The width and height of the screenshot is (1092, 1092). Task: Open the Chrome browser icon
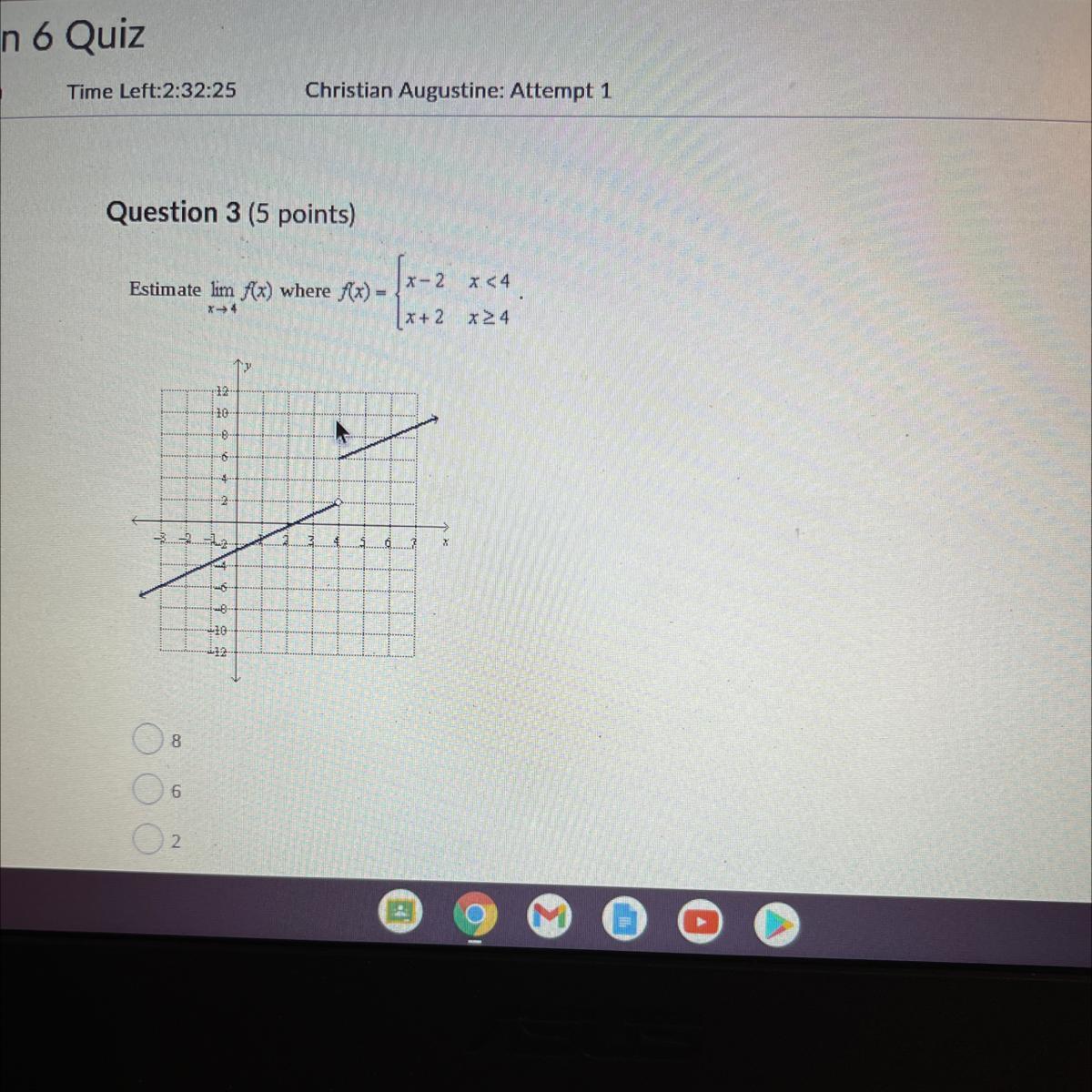[x=475, y=917]
